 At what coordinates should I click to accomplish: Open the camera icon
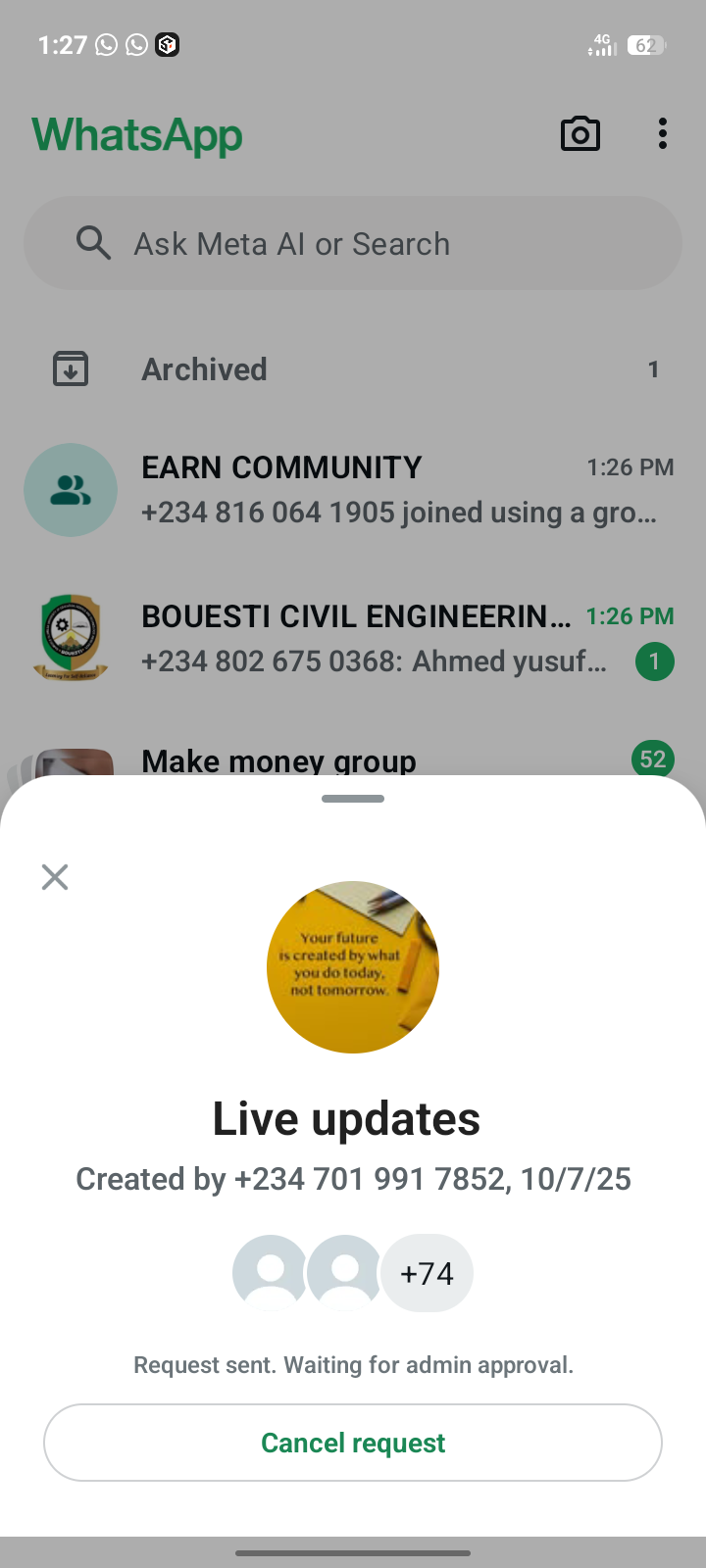coord(580,134)
